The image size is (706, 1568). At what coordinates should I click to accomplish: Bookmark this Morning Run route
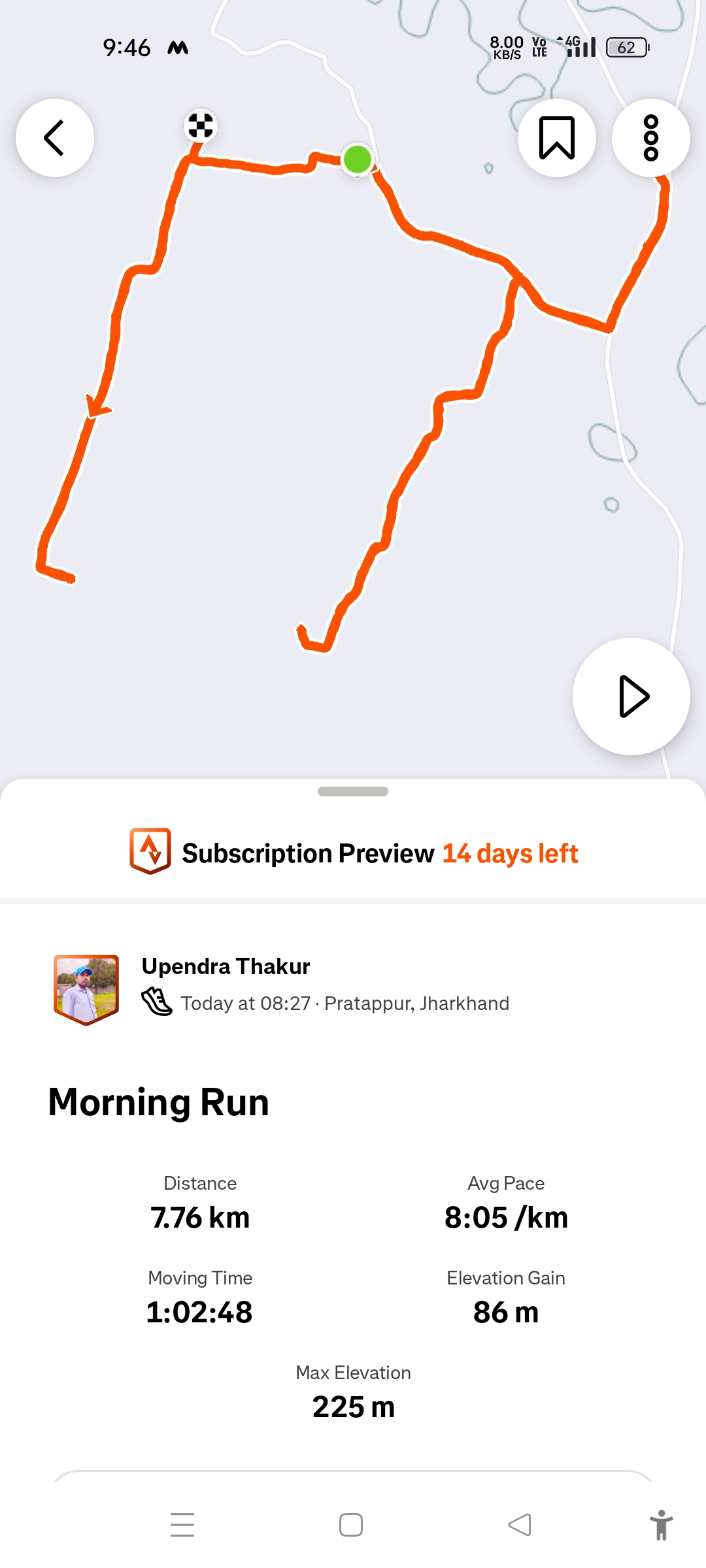click(x=556, y=138)
